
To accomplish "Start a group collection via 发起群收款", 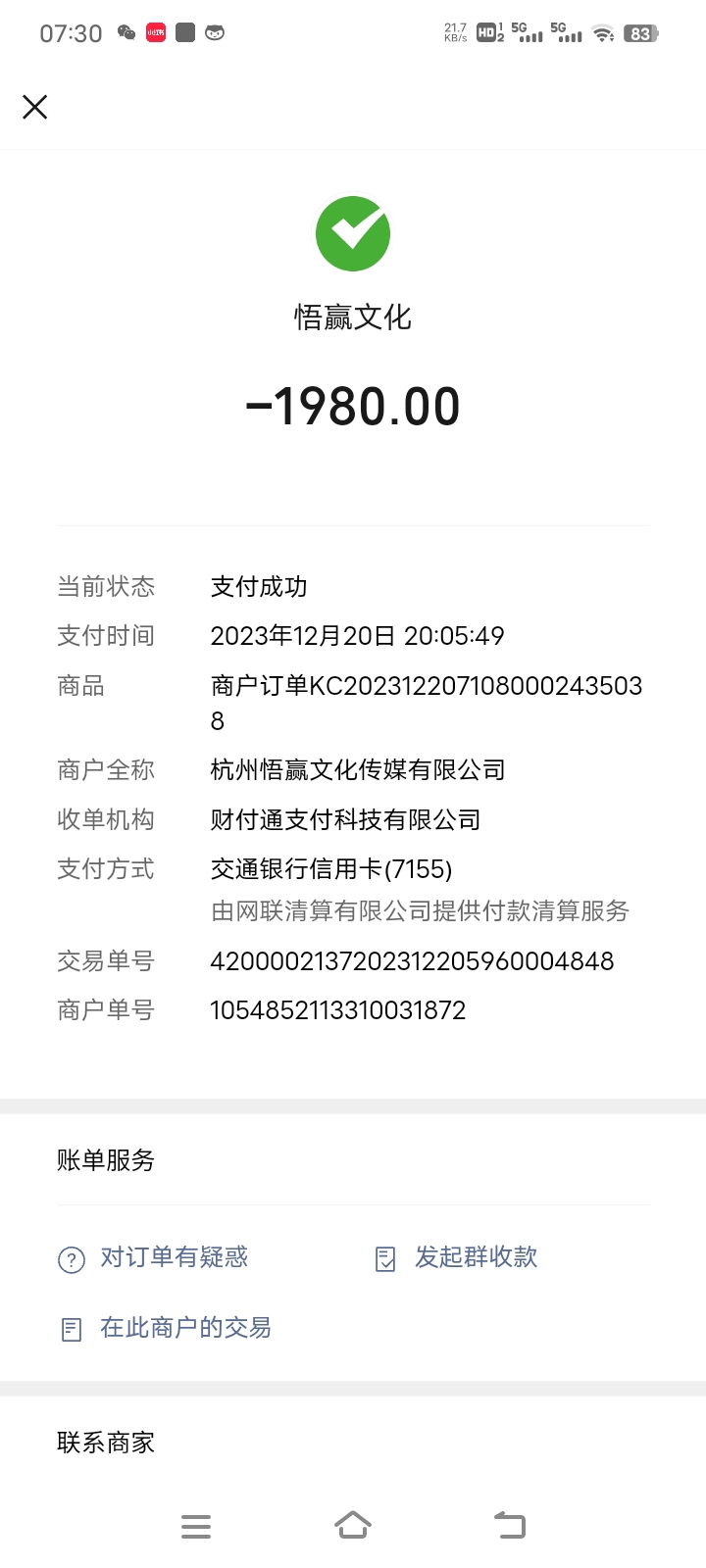I will tap(457, 1257).
